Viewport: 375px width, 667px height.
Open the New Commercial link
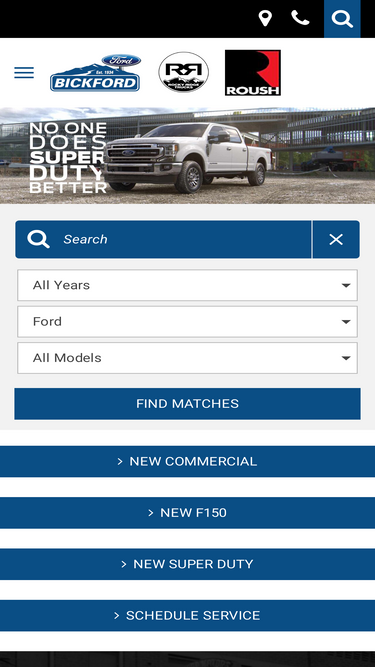pos(188,462)
